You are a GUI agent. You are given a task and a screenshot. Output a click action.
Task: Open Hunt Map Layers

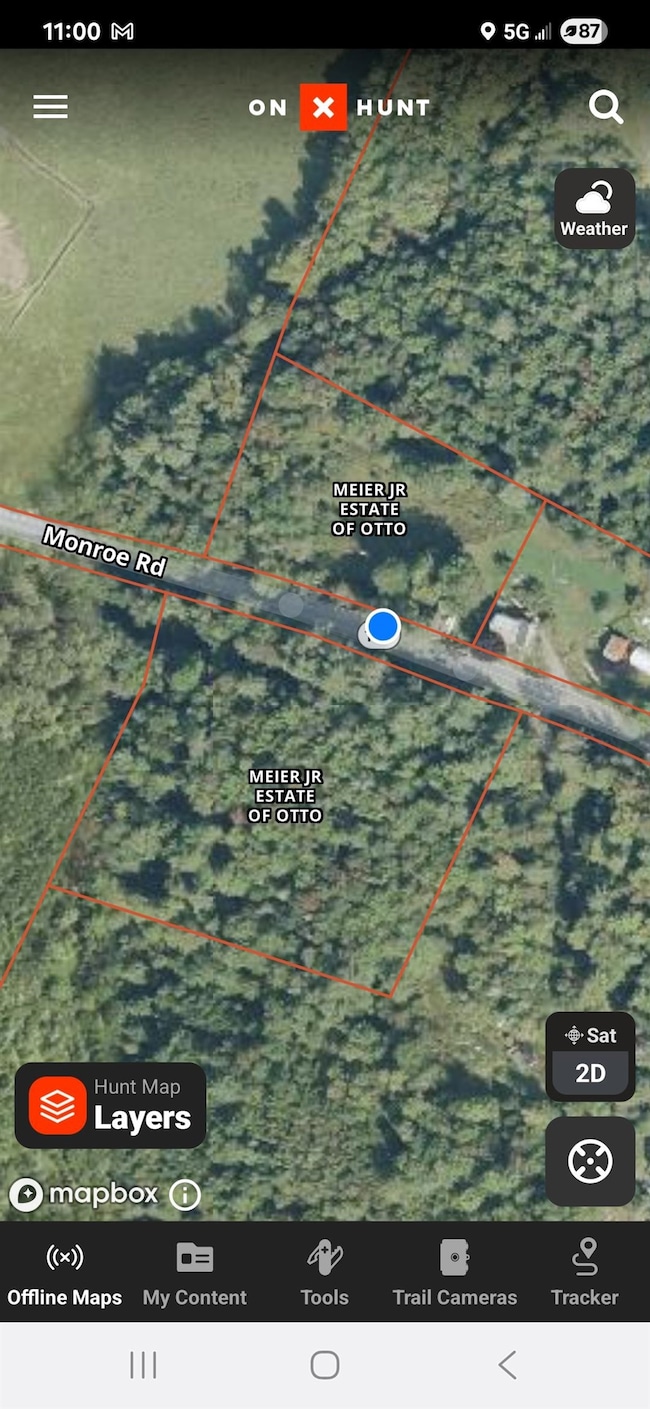pyautogui.click(x=110, y=1105)
